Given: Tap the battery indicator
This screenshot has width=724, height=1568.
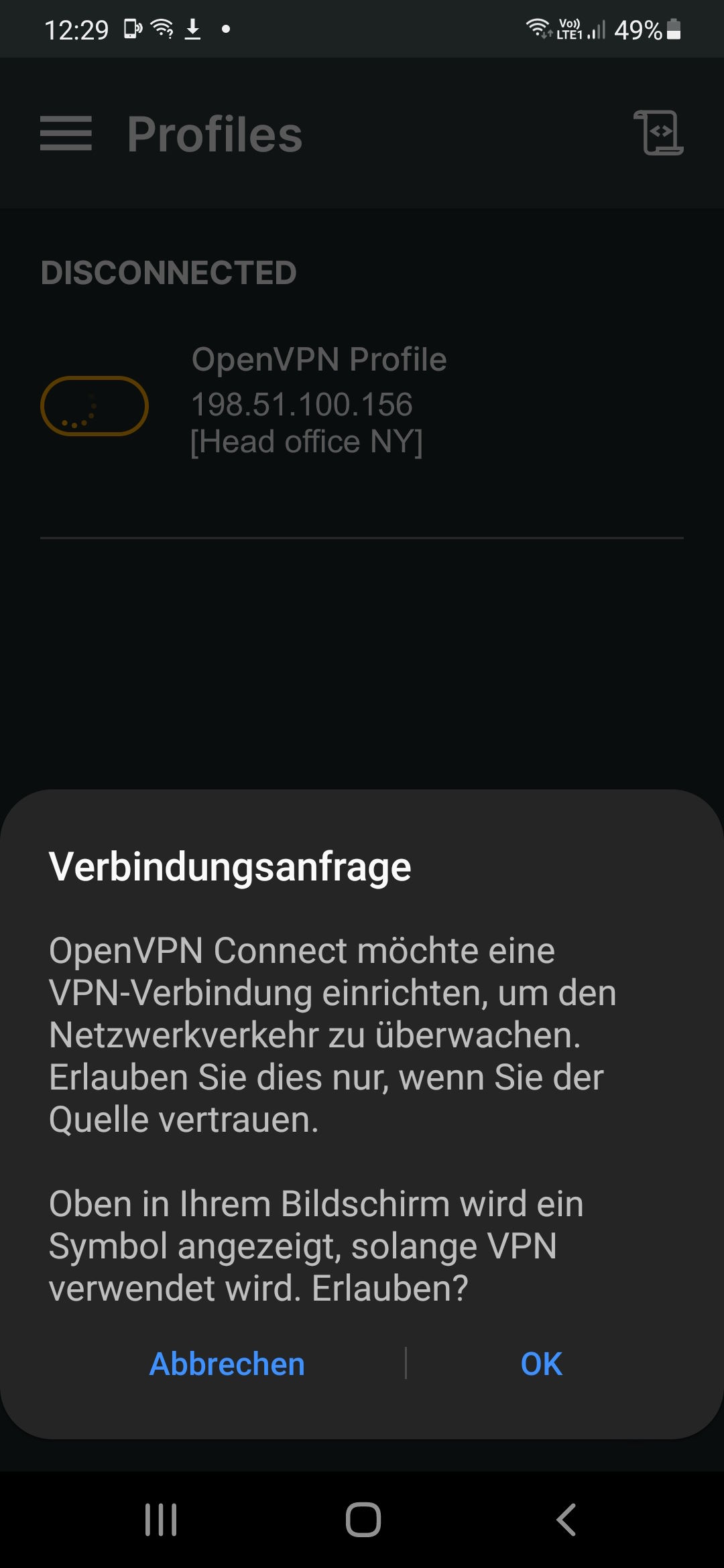Looking at the screenshot, I should point(674,28).
